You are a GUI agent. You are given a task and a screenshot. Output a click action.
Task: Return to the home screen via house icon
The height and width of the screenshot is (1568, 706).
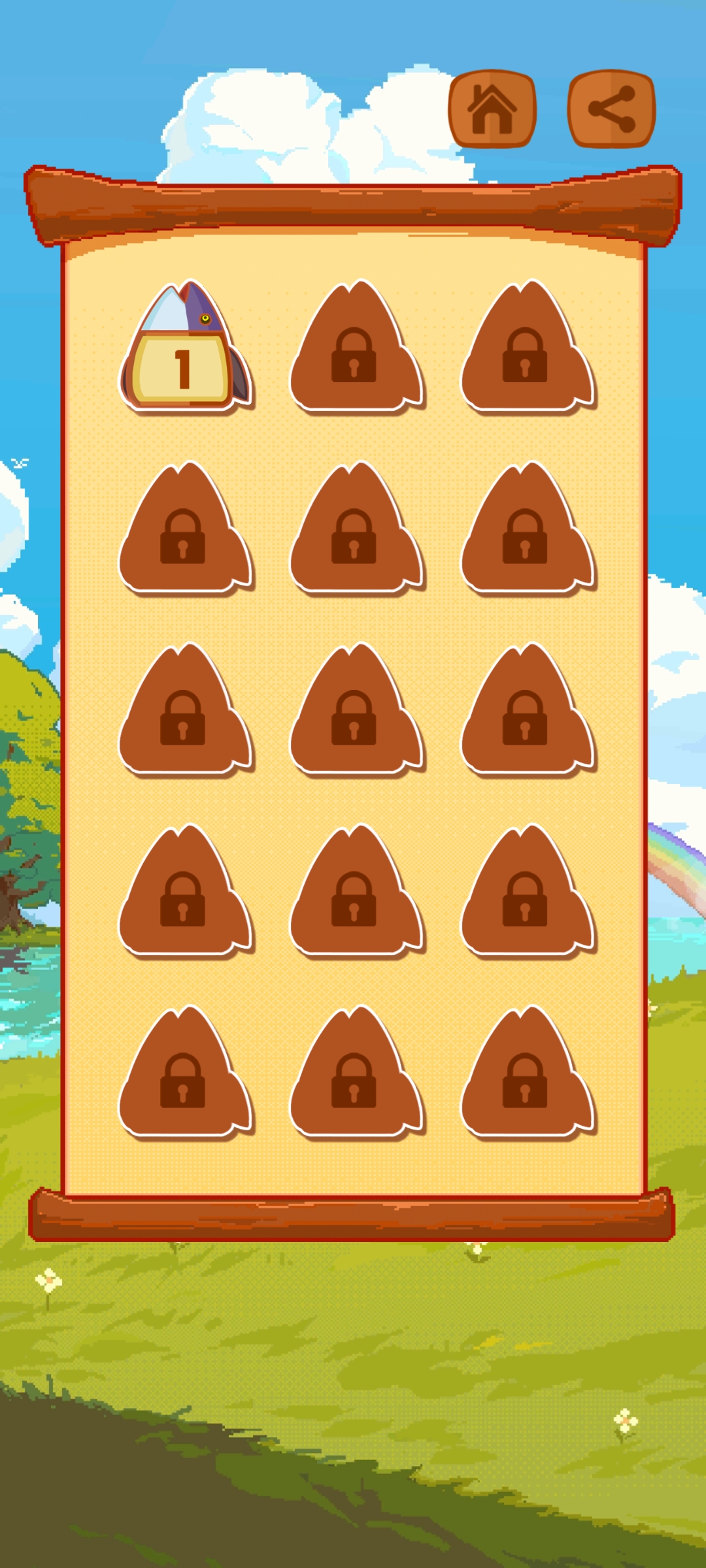[492, 109]
